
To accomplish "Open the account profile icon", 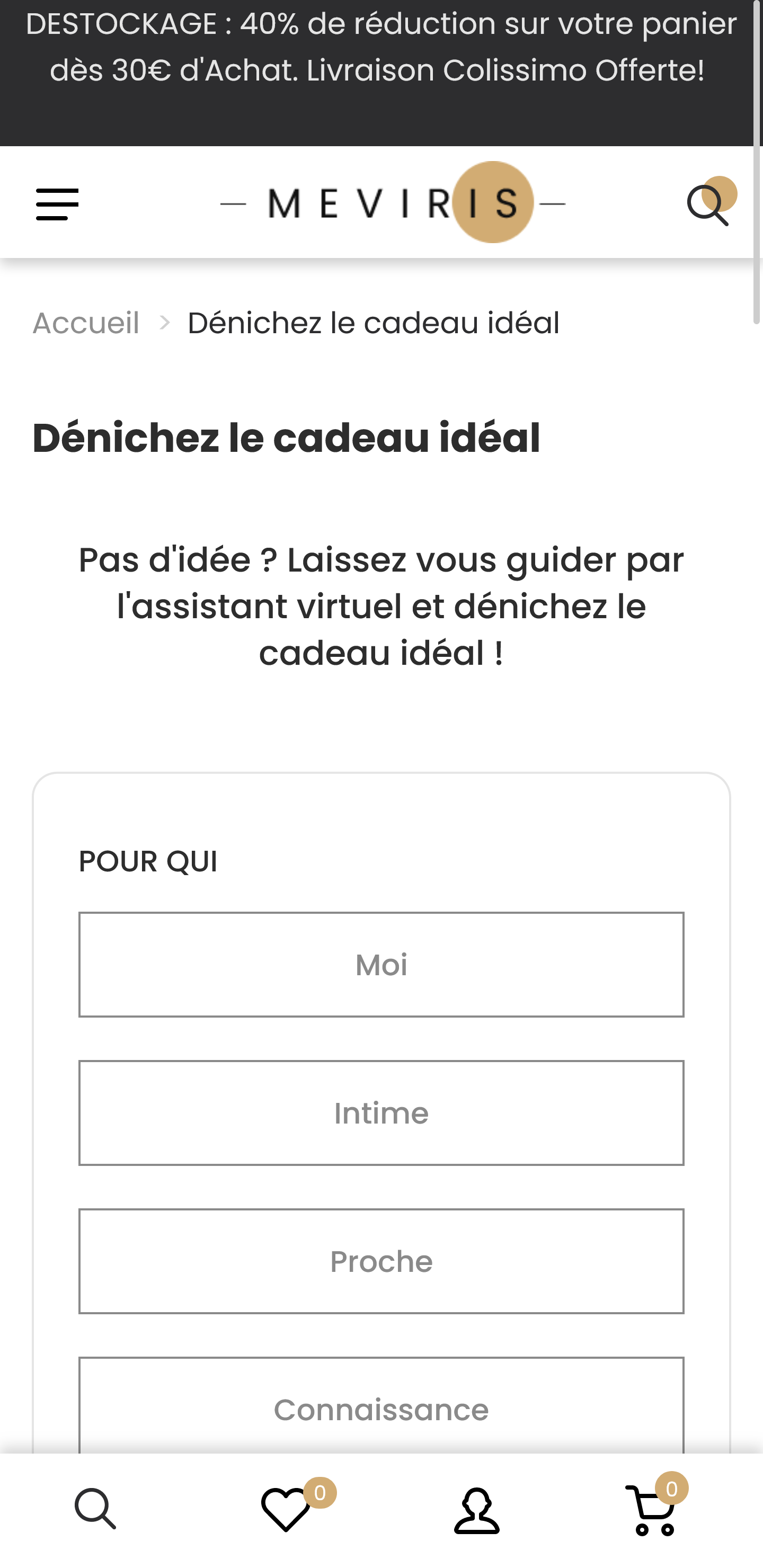I will [x=477, y=1510].
